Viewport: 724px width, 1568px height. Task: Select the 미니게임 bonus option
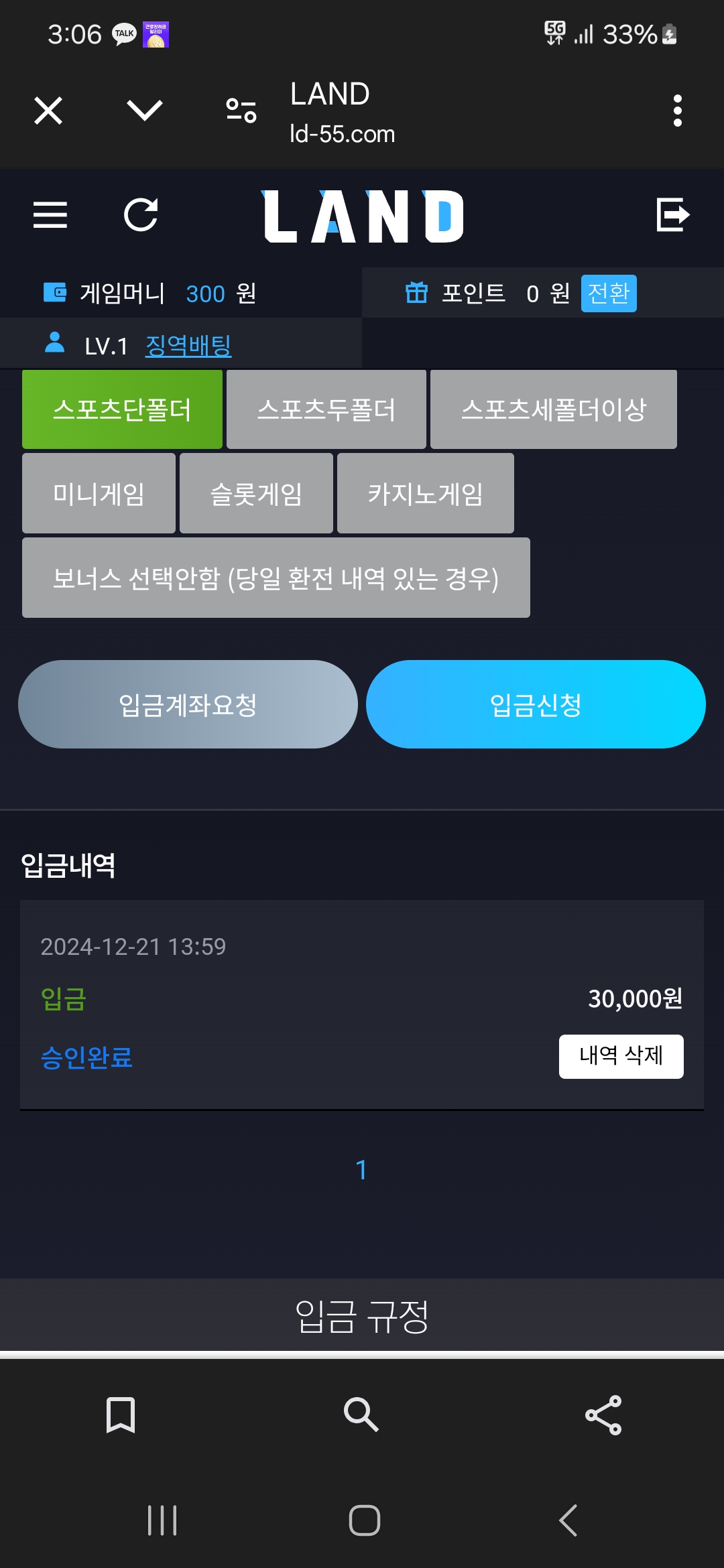(x=99, y=494)
